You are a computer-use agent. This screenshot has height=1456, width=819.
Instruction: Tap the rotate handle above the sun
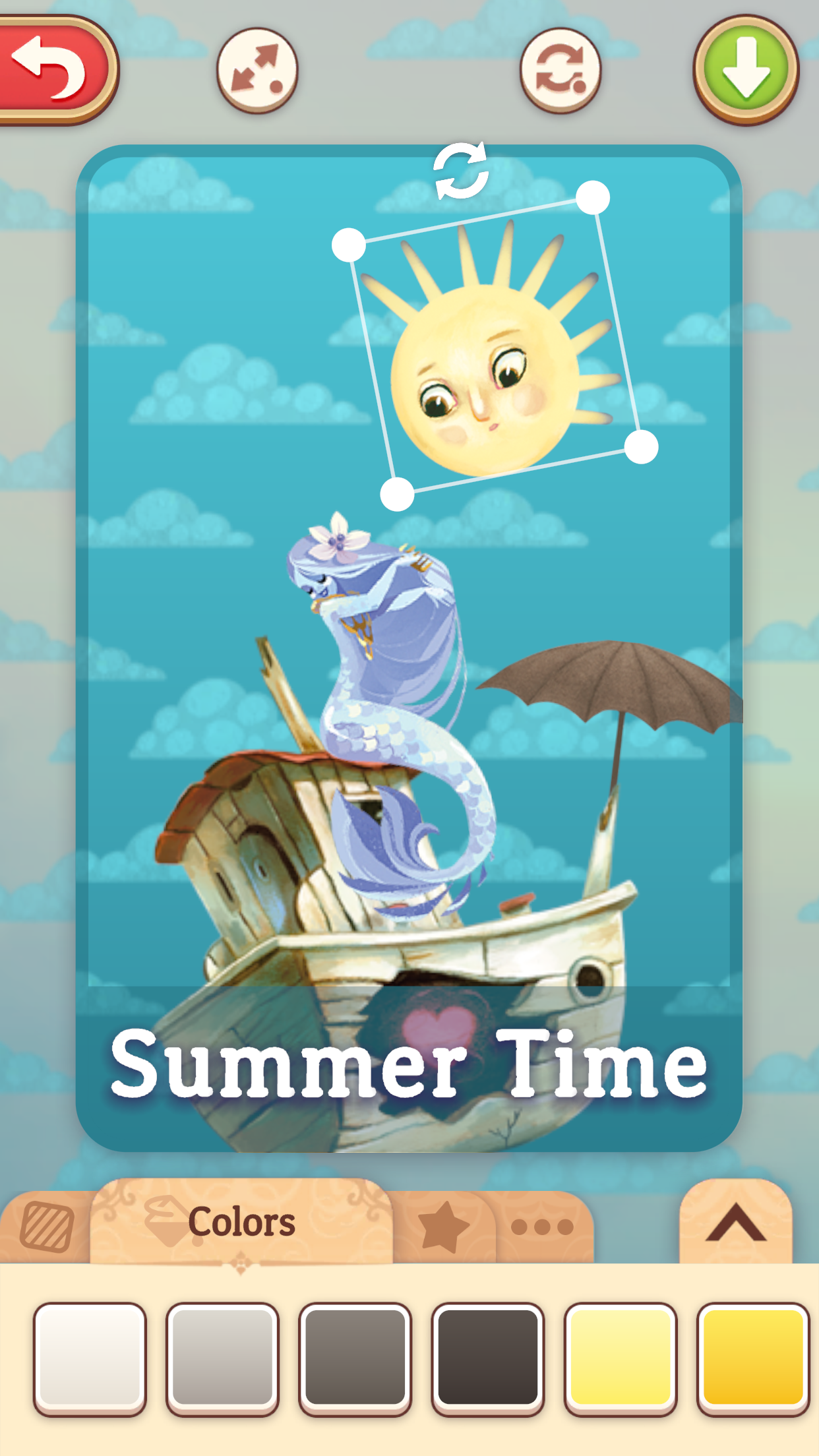(461, 171)
